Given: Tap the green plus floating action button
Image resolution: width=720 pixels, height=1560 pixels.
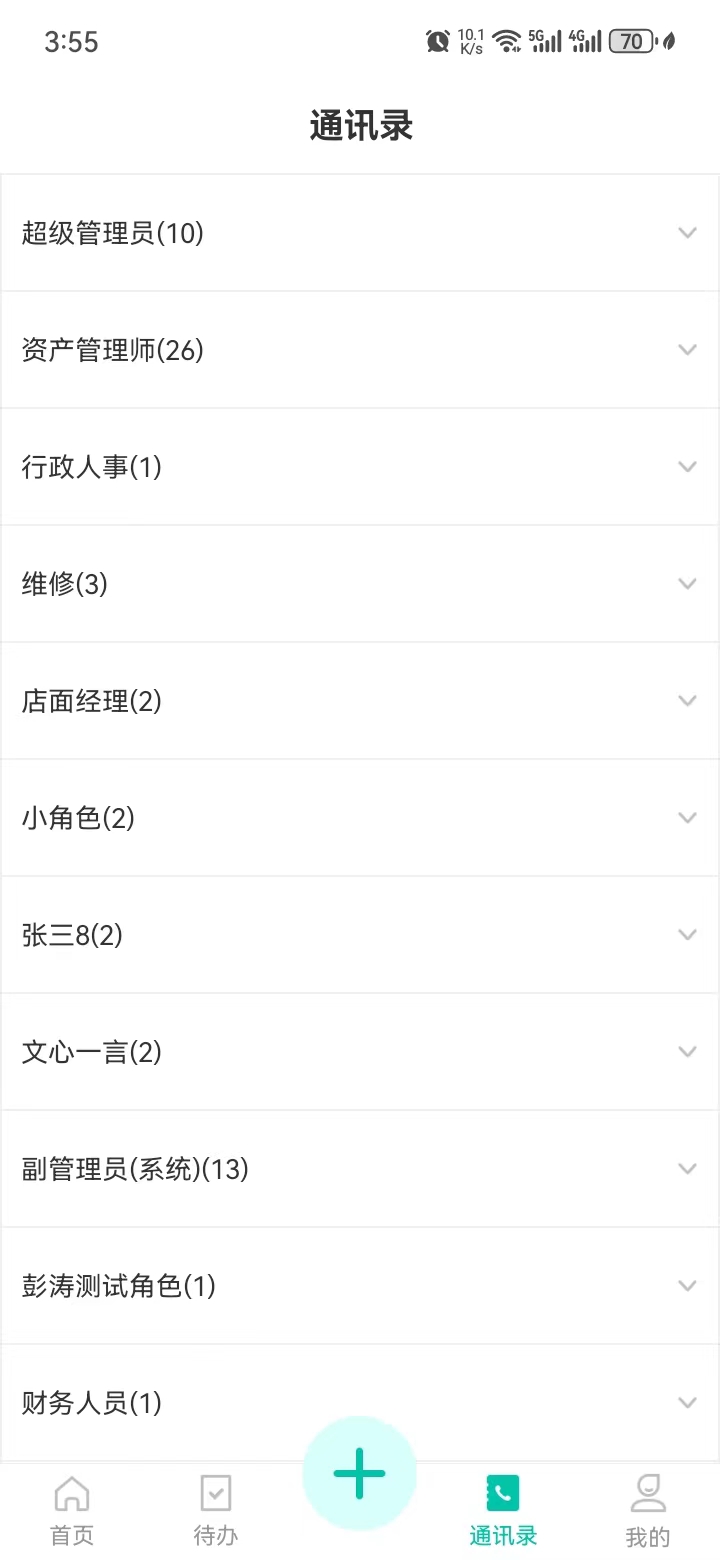Looking at the screenshot, I should coord(359,1473).
